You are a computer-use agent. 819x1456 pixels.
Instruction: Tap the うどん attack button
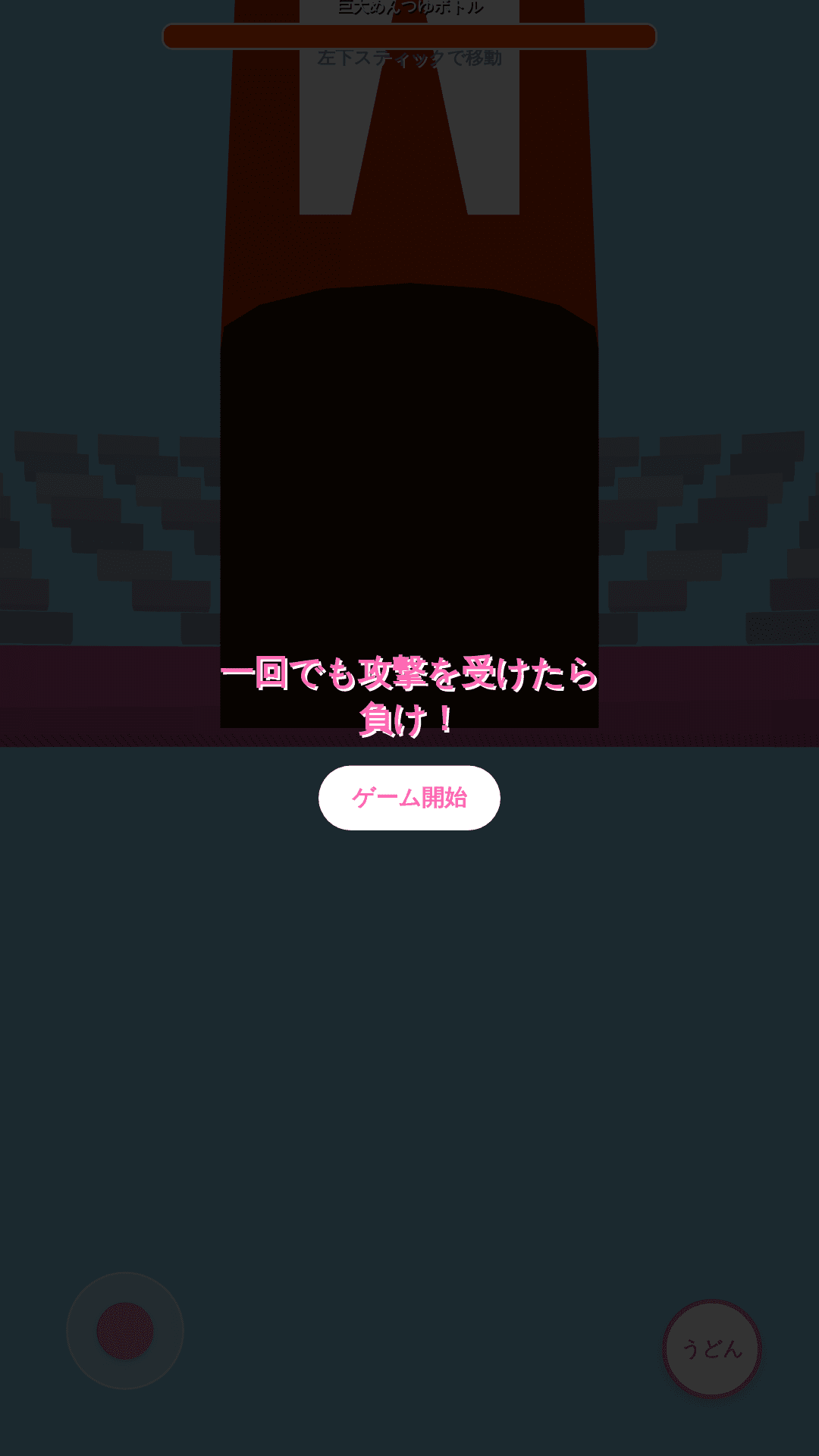711,1349
